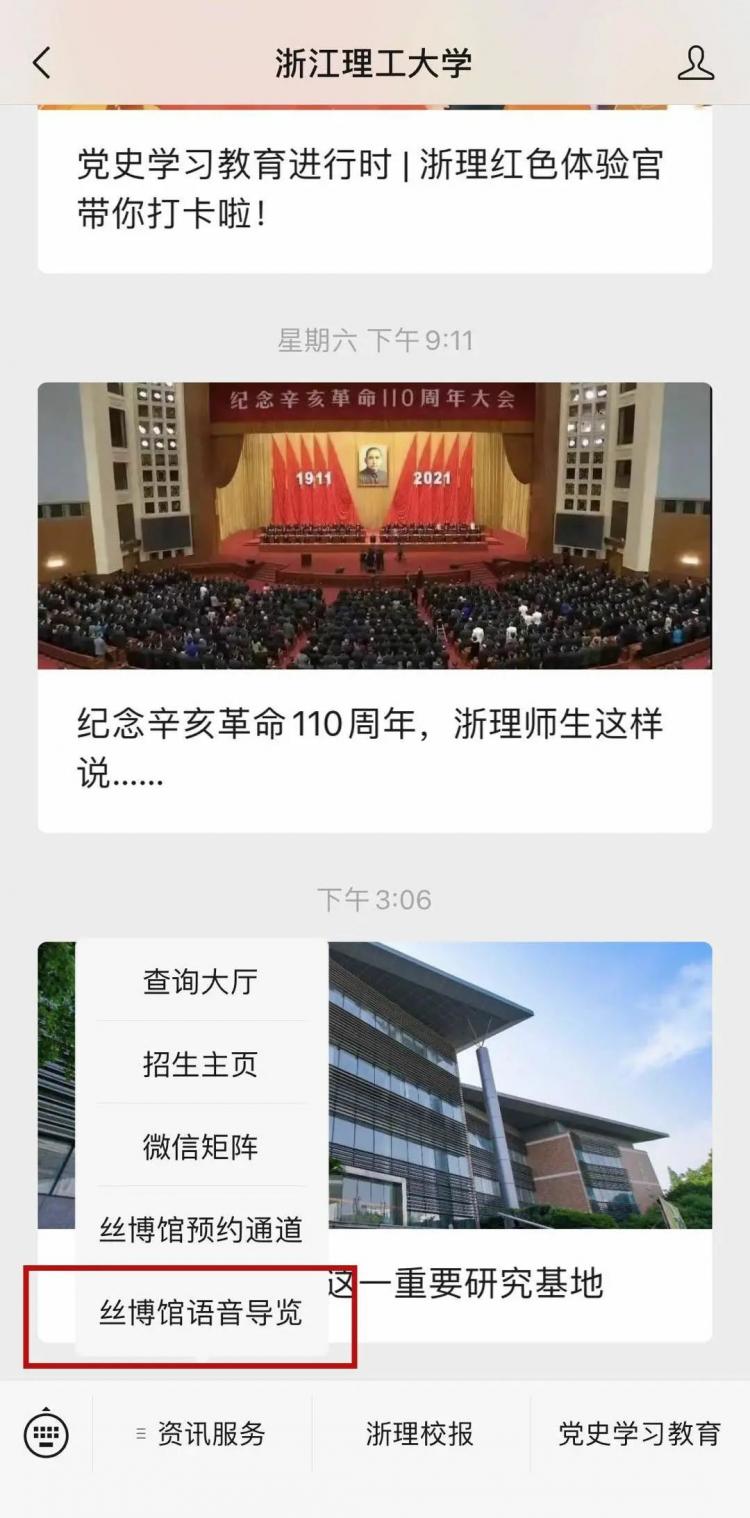Open the 党史学习教育进行时 article

[372, 189]
